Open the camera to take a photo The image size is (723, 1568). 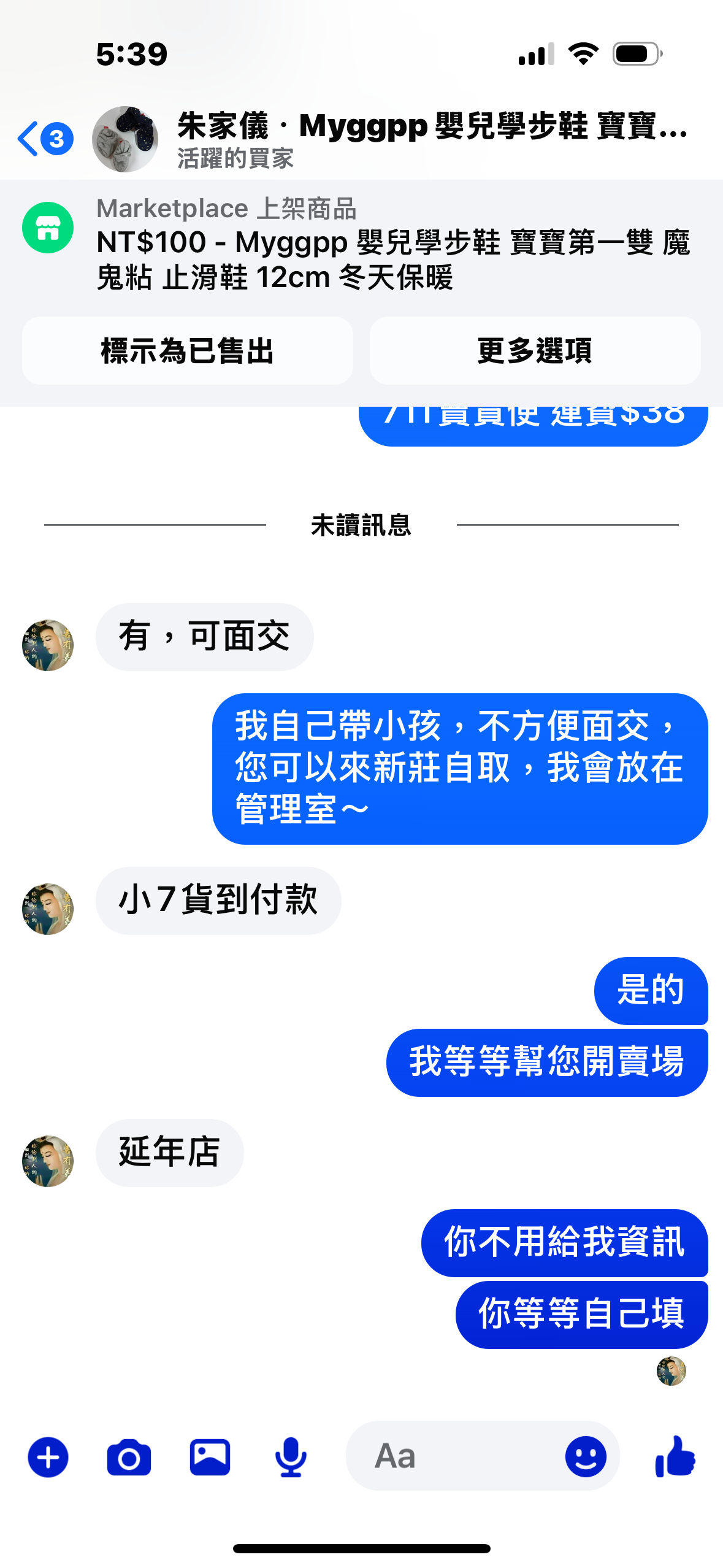(129, 1458)
